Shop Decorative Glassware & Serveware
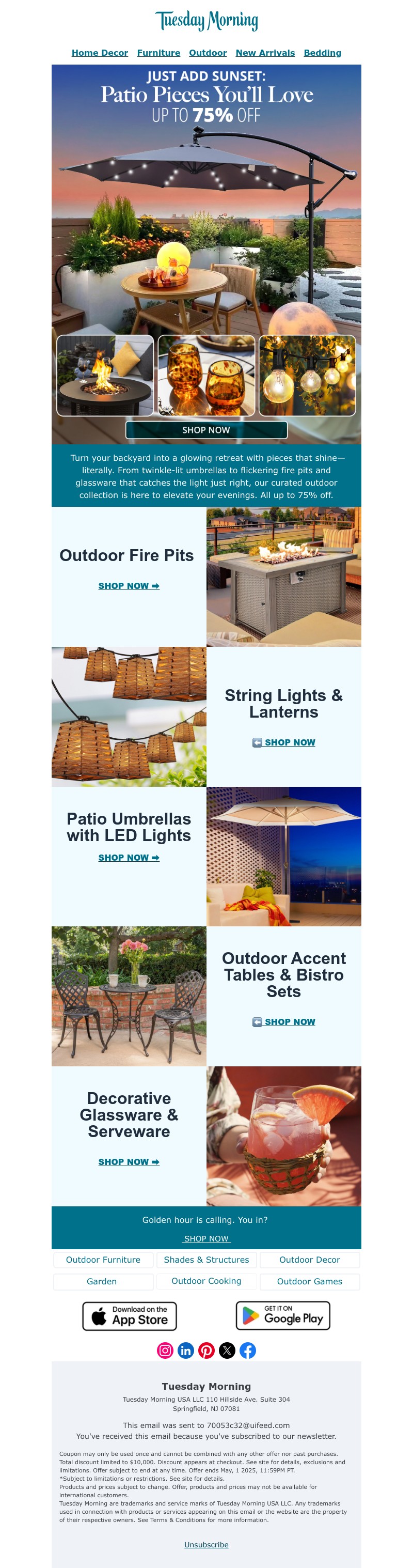Screen dimensions: 413x1568 tap(129, 1161)
